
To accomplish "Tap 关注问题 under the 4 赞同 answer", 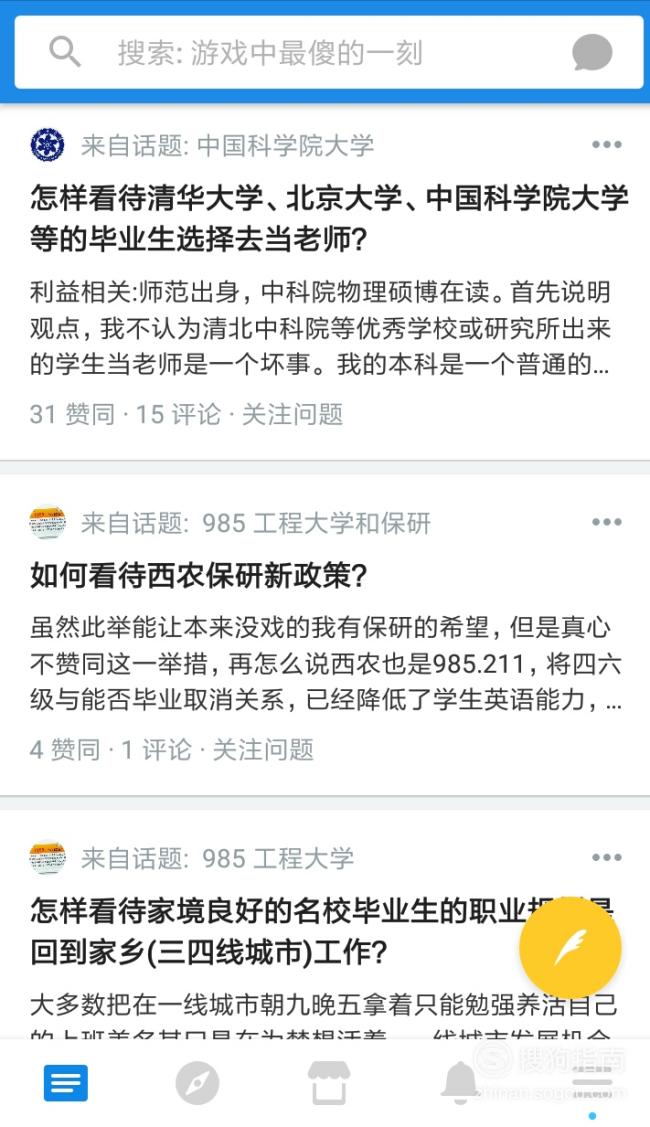I will click(263, 750).
